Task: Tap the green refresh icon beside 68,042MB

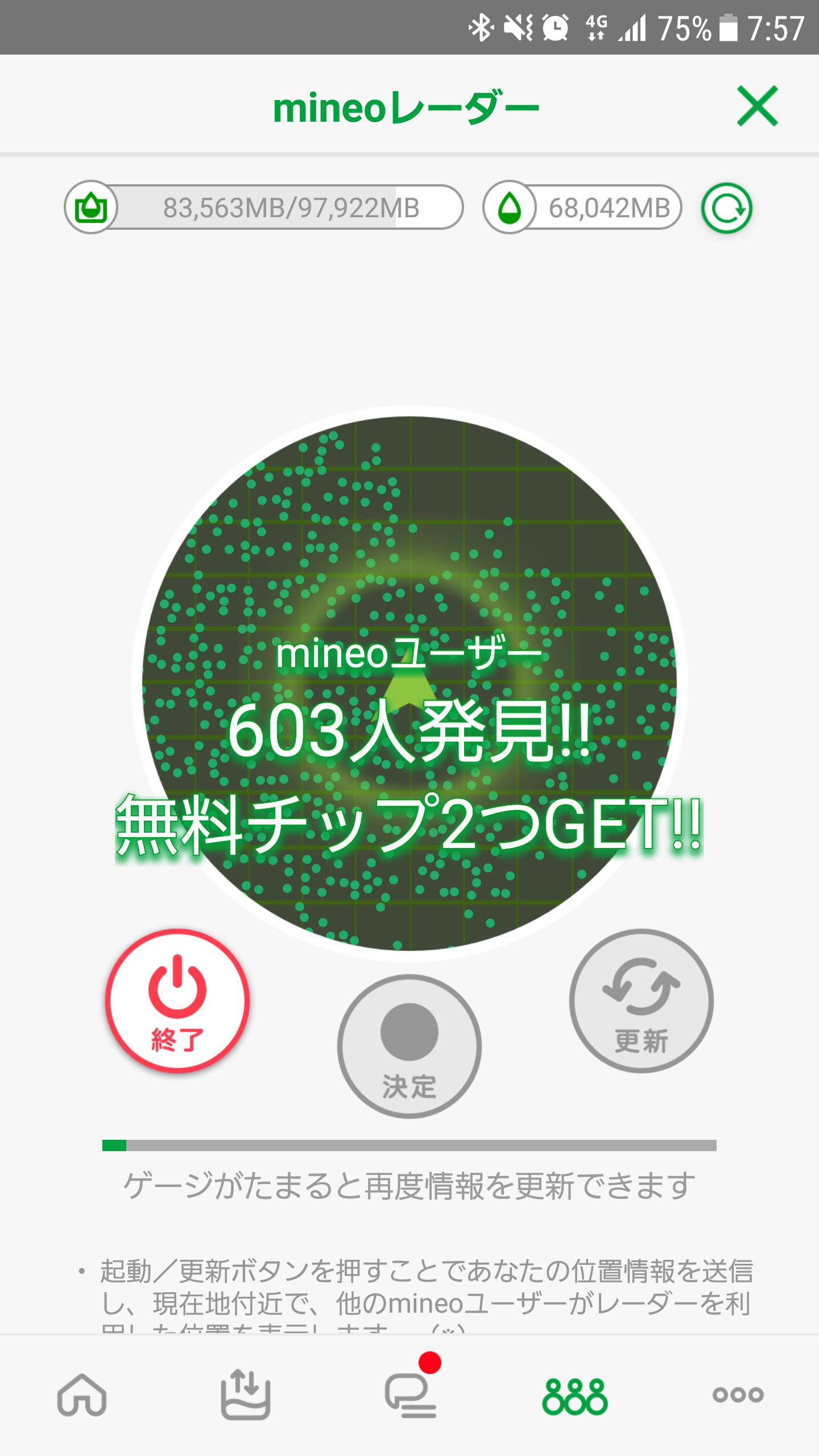Action: [727, 208]
